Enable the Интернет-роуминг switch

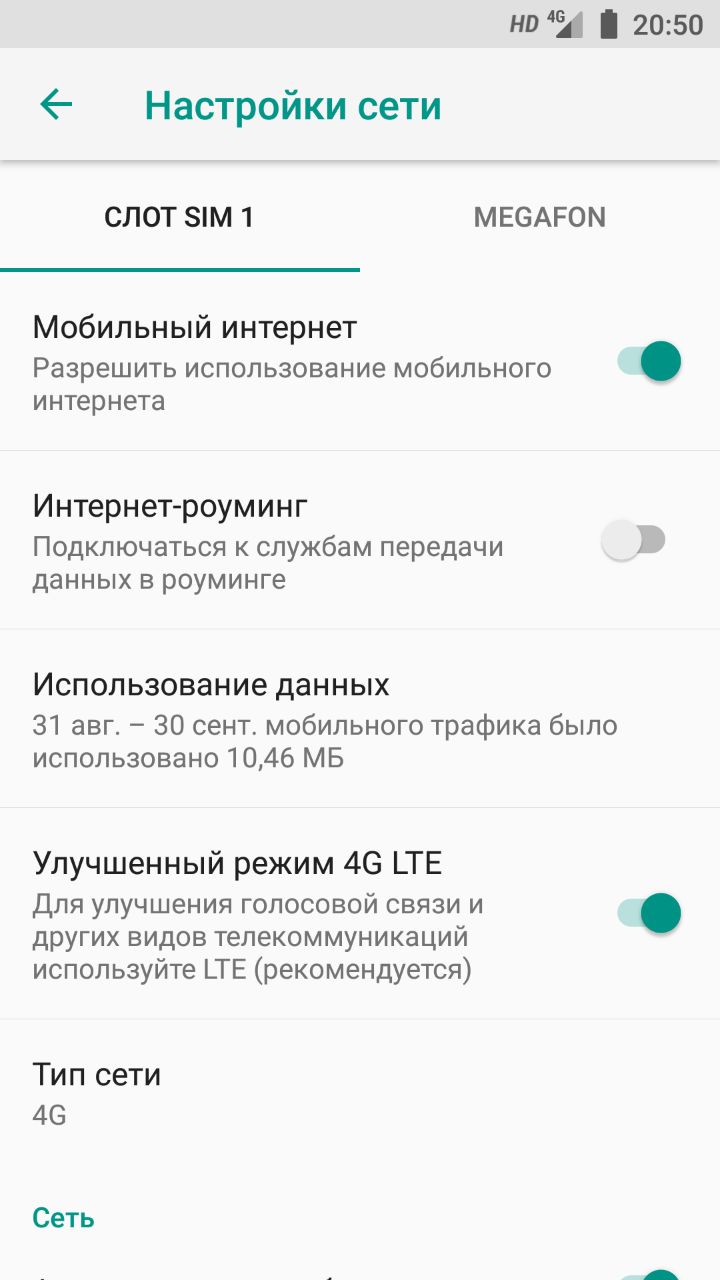point(633,540)
